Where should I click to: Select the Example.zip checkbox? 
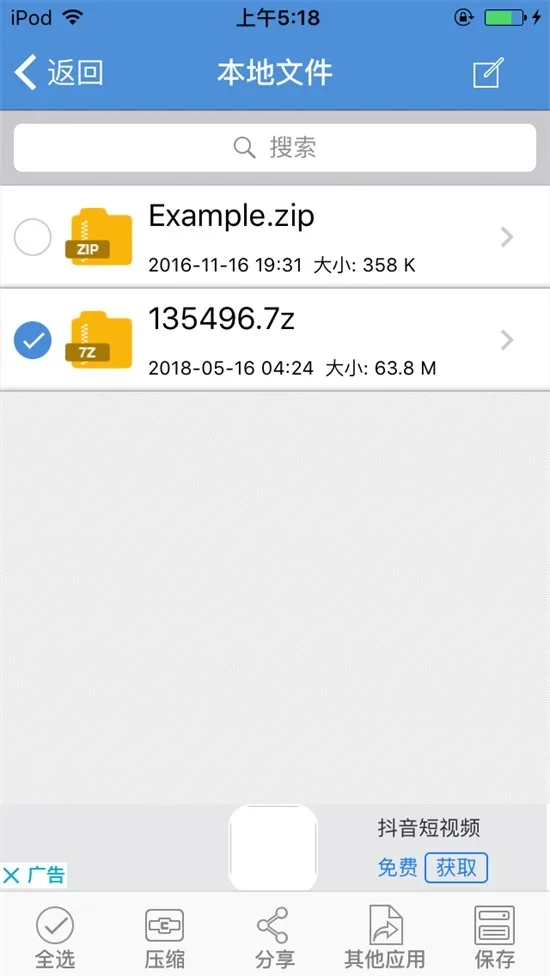(x=32, y=237)
